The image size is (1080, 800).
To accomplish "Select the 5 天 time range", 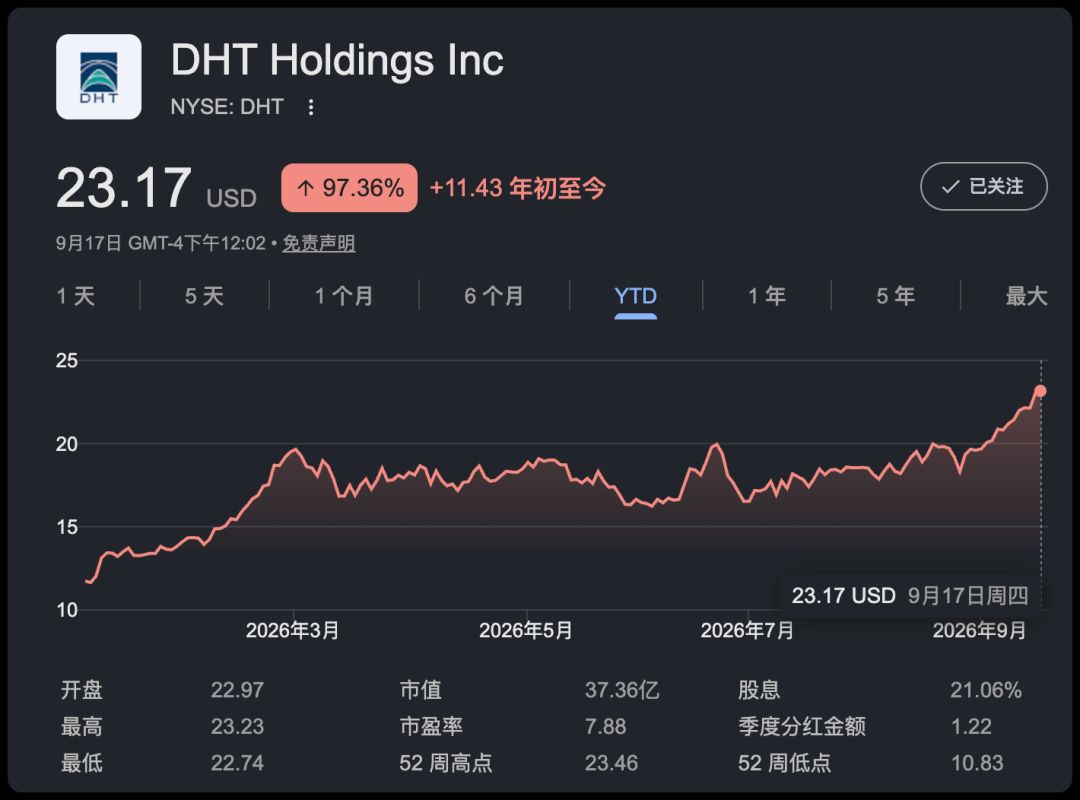I will tap(204, 296).
